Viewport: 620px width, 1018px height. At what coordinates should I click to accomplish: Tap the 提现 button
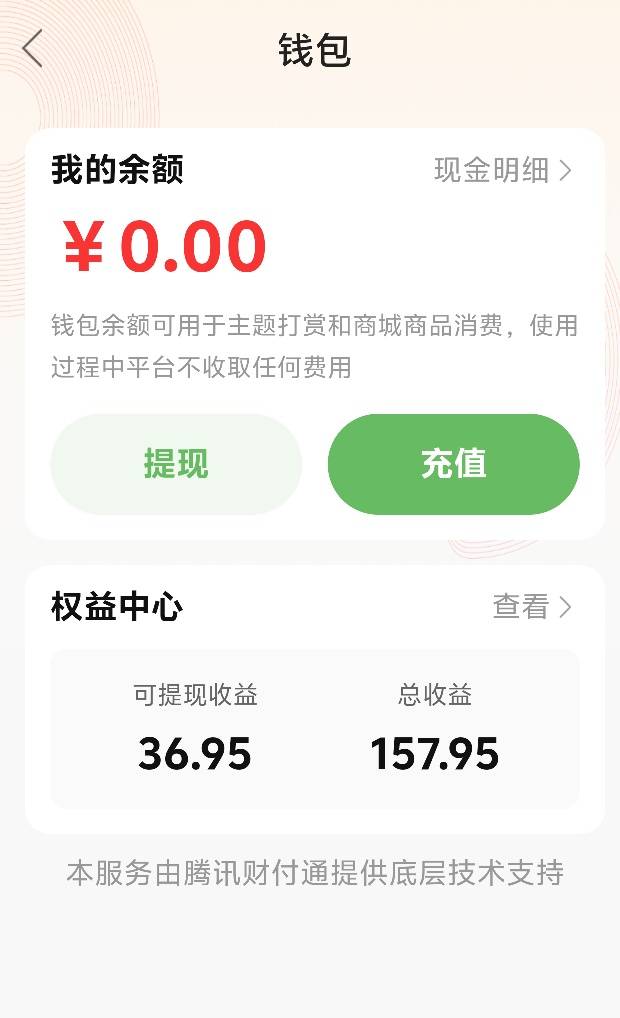(x=176, y=464)
